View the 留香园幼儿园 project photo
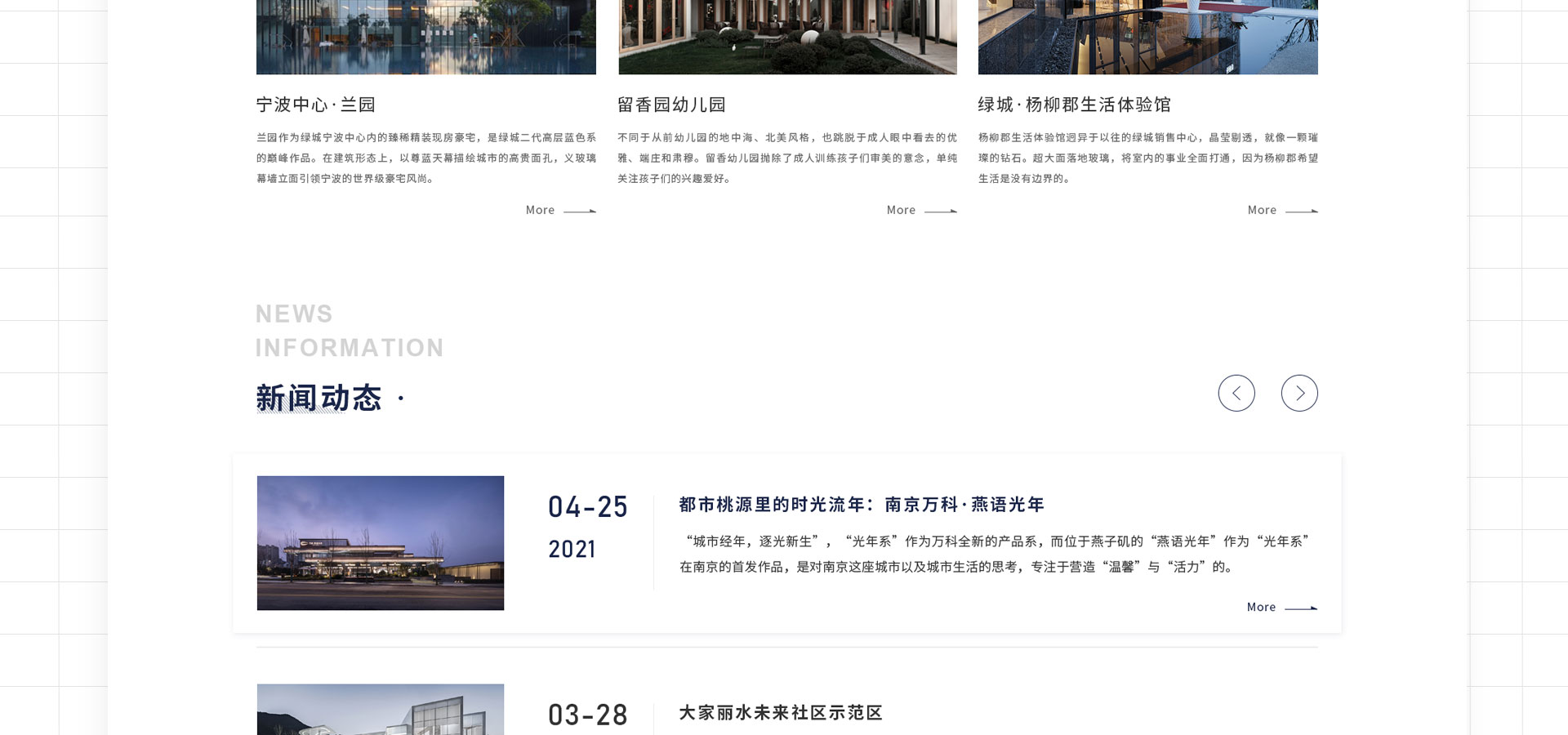Viewport: 1568px width, 735px height. click(787, 37)
